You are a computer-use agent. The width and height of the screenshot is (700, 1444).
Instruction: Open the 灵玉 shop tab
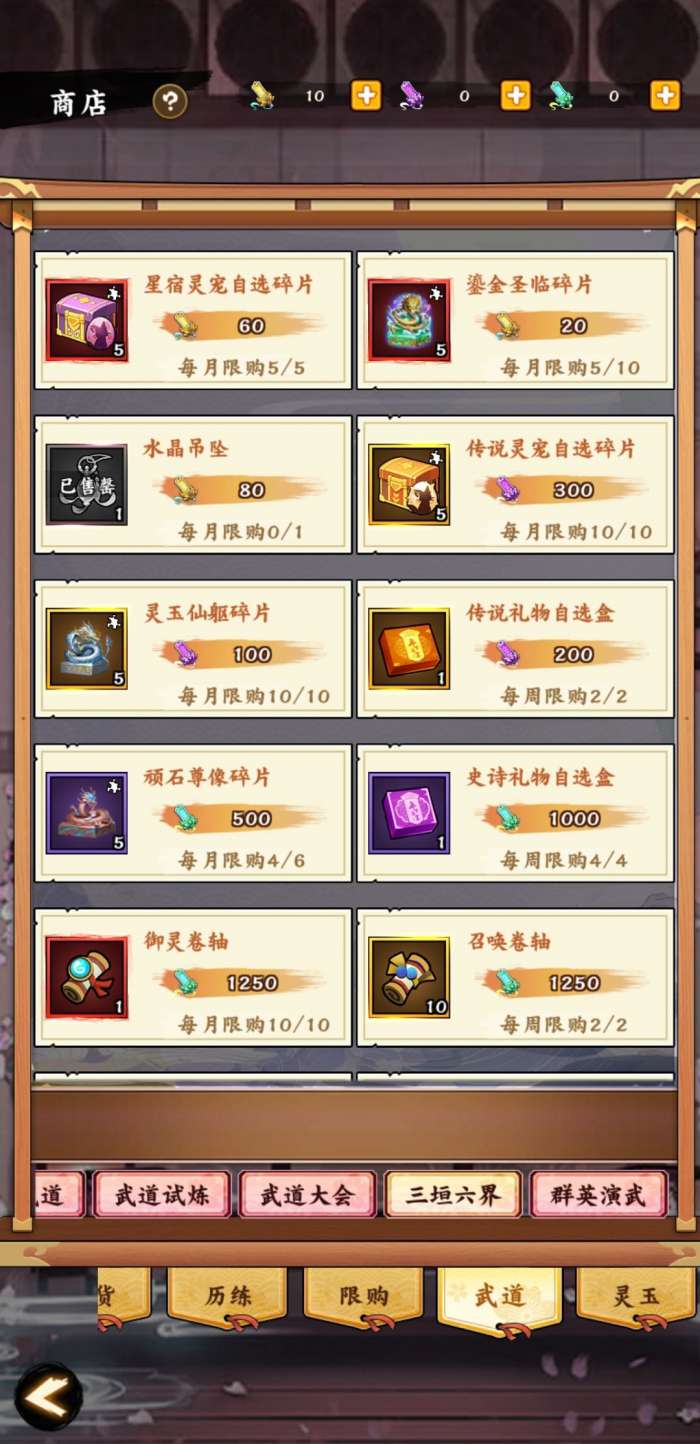636,1298
